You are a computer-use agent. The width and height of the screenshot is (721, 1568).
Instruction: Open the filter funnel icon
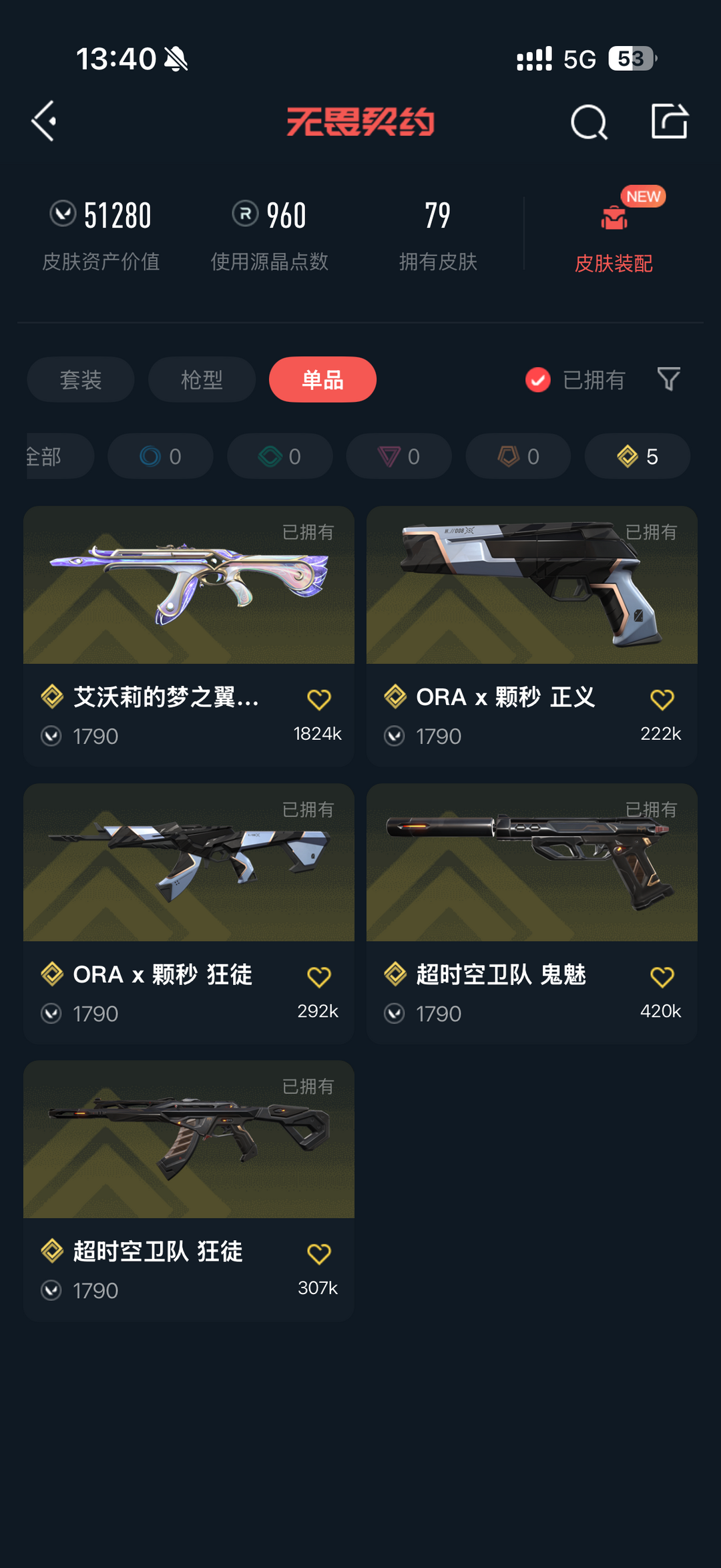tap(670, 379)
